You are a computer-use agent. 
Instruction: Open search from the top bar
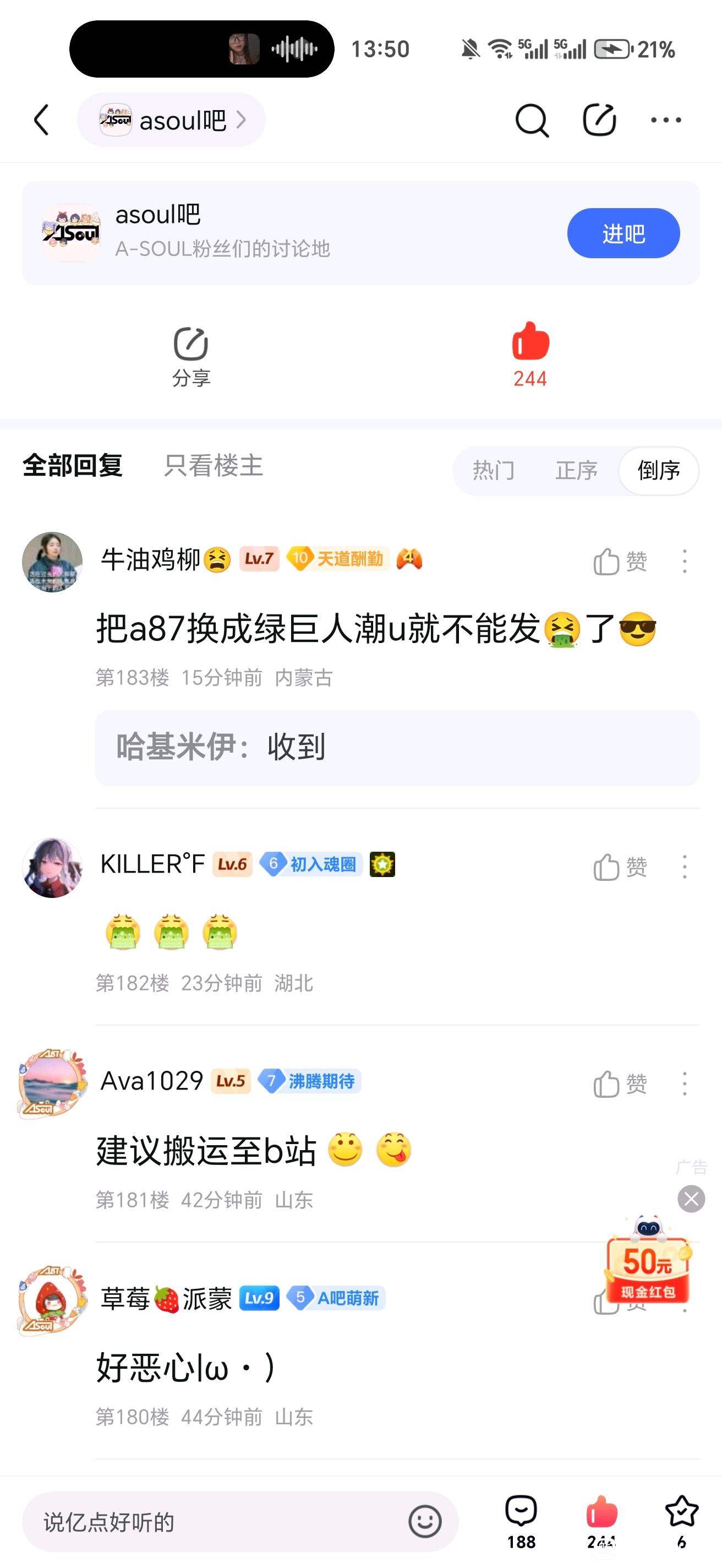click(532, 121)
